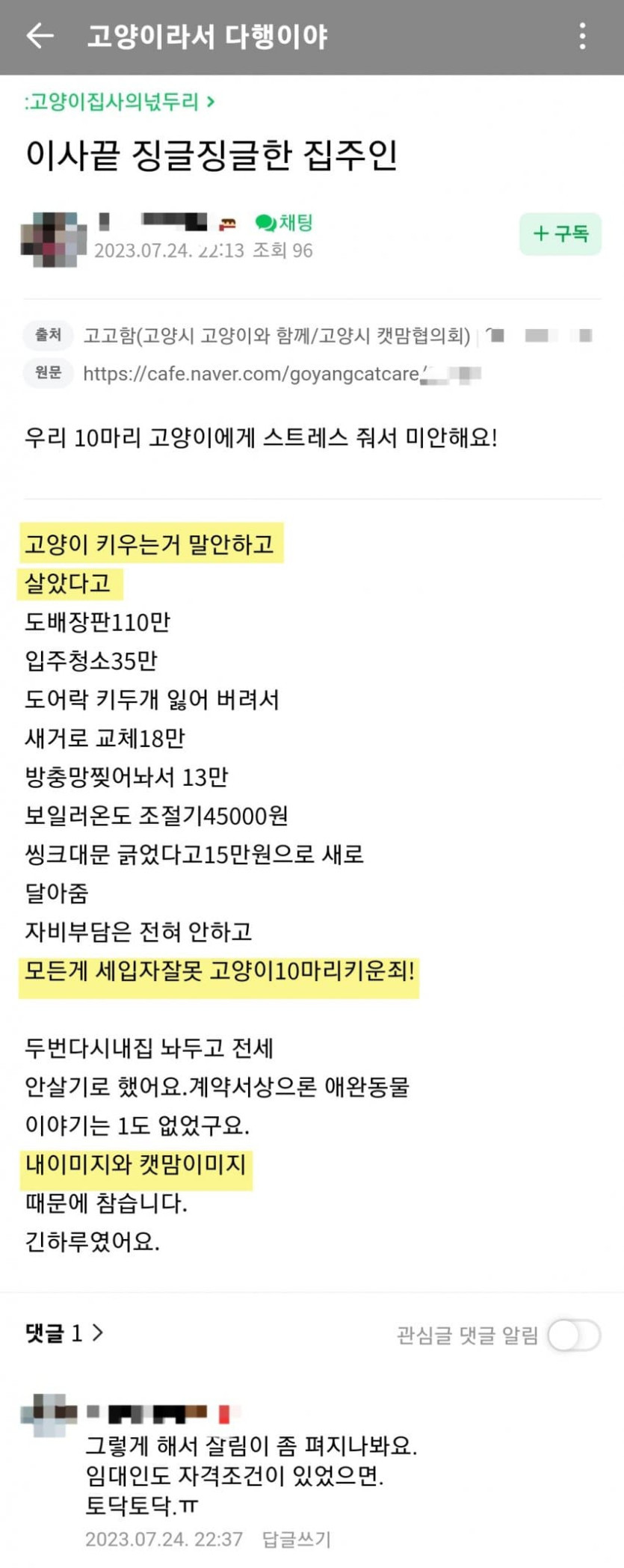Tap 답글쓰기 under the comment

[x=296, y=1540]
